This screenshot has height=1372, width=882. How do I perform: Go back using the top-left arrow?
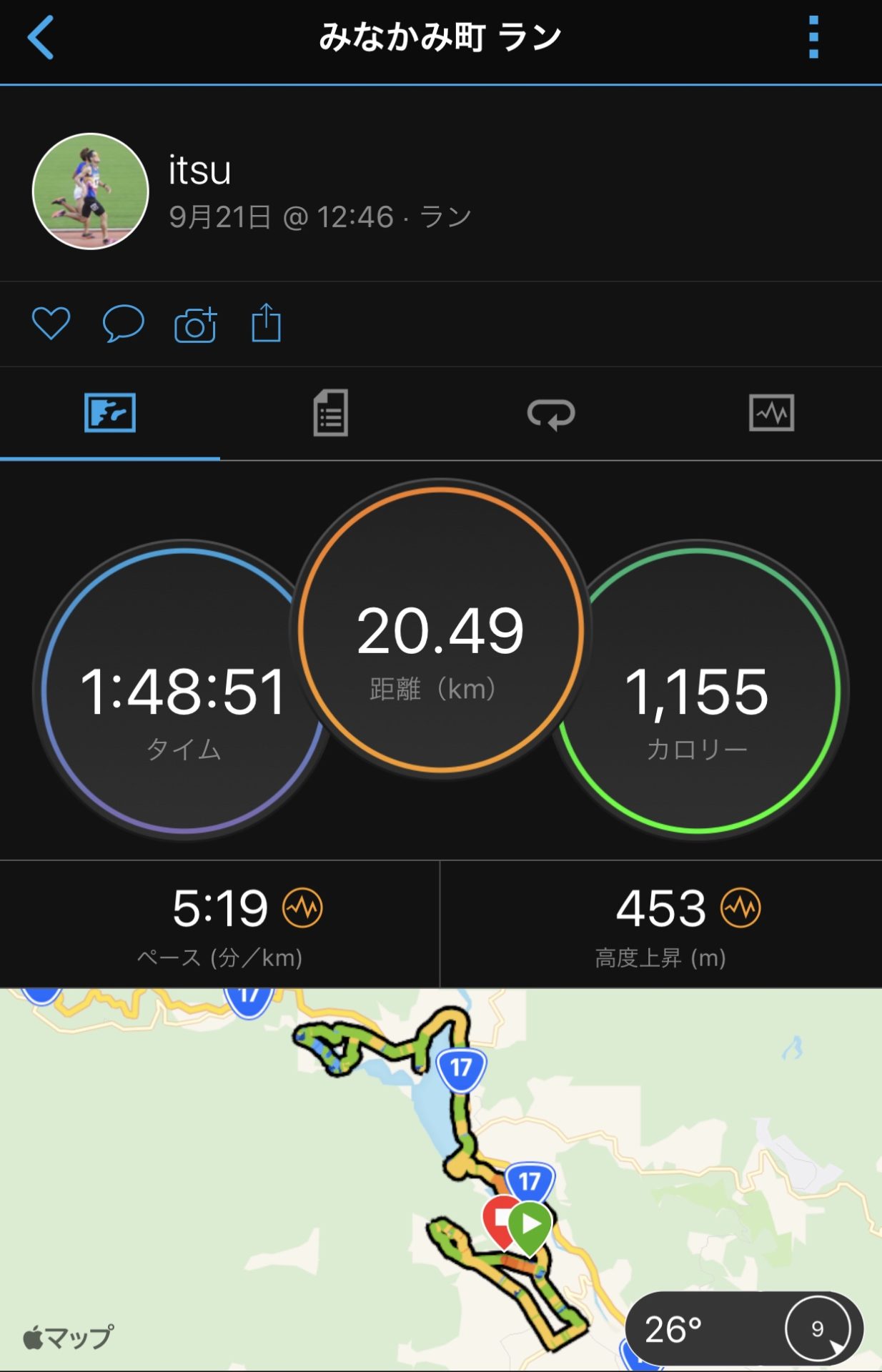(x=41, y=37)
